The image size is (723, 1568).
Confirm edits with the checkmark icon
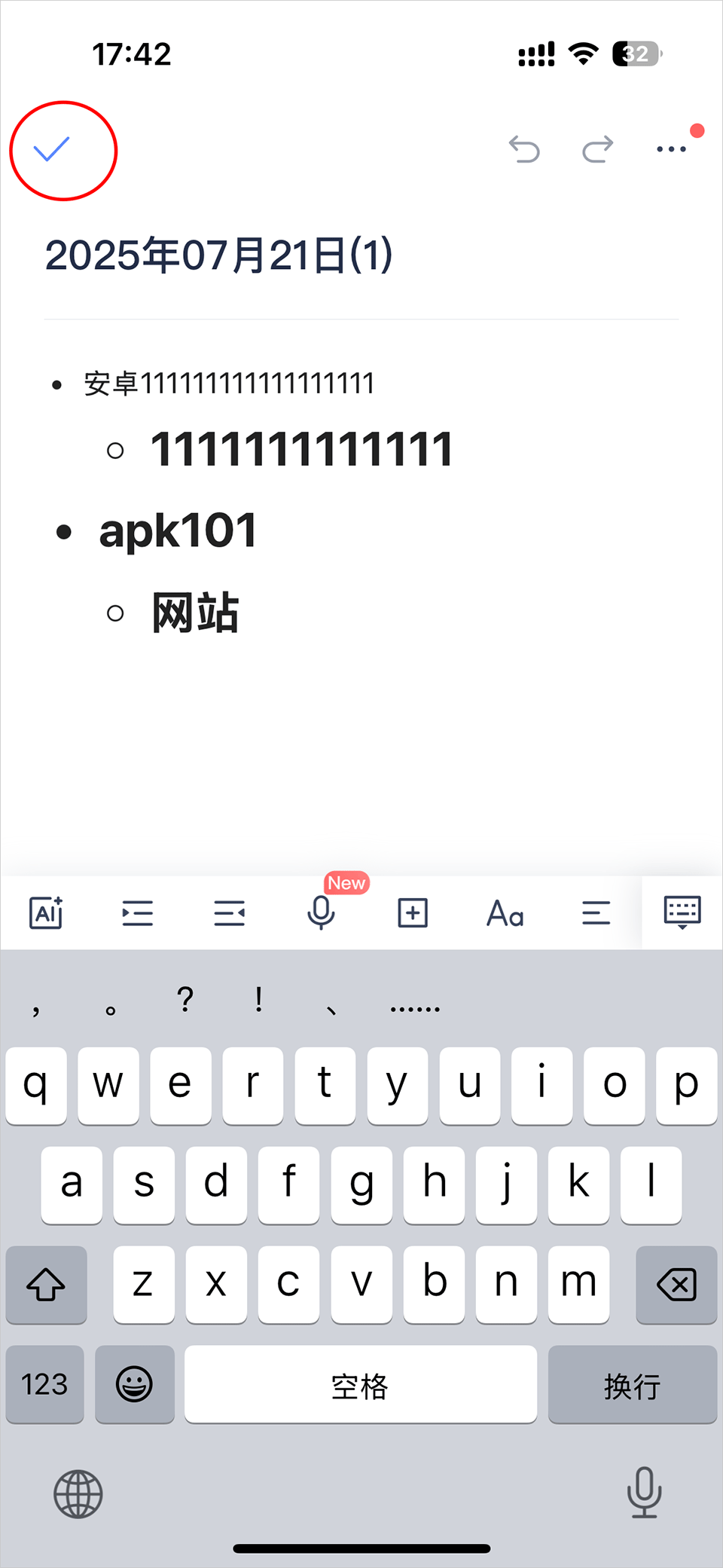click(x=53, y=149)
